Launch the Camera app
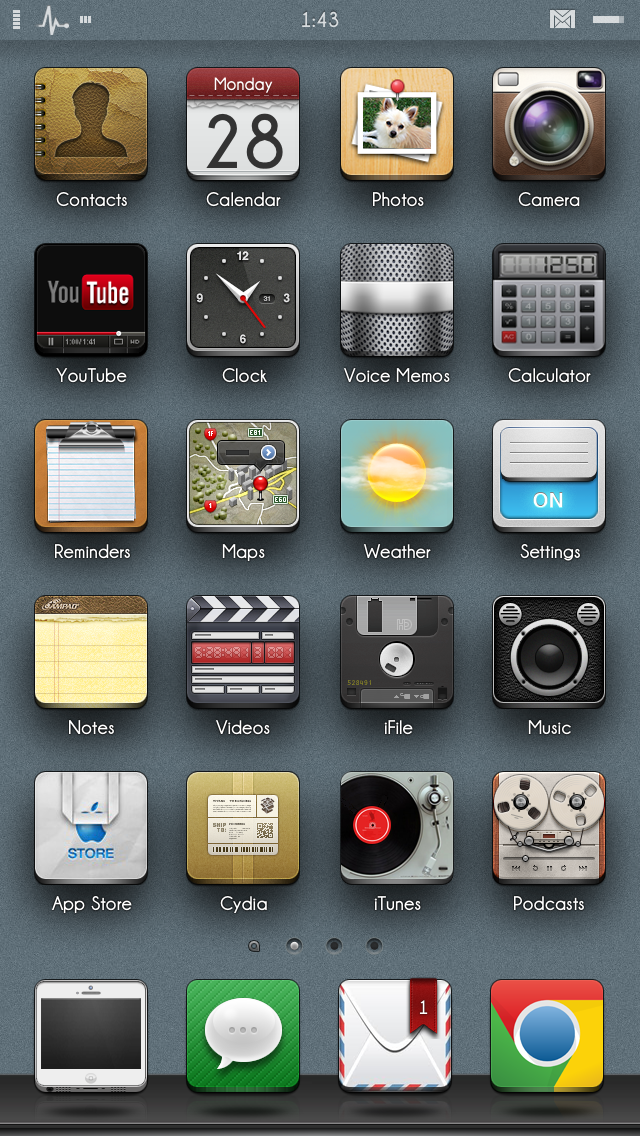640x1136 pixels. click(x=549, y=124)
